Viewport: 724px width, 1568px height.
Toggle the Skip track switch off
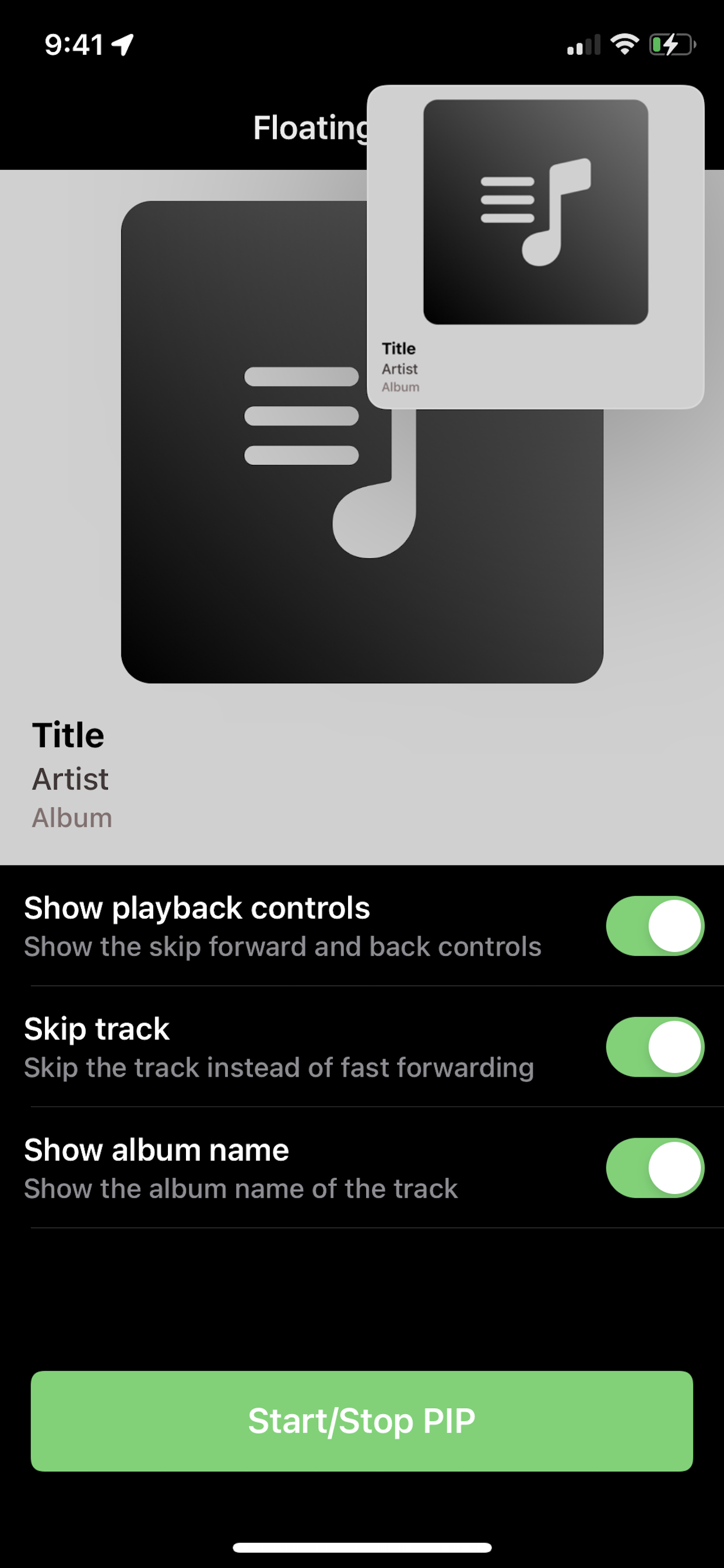click(x=654, y=1045)
